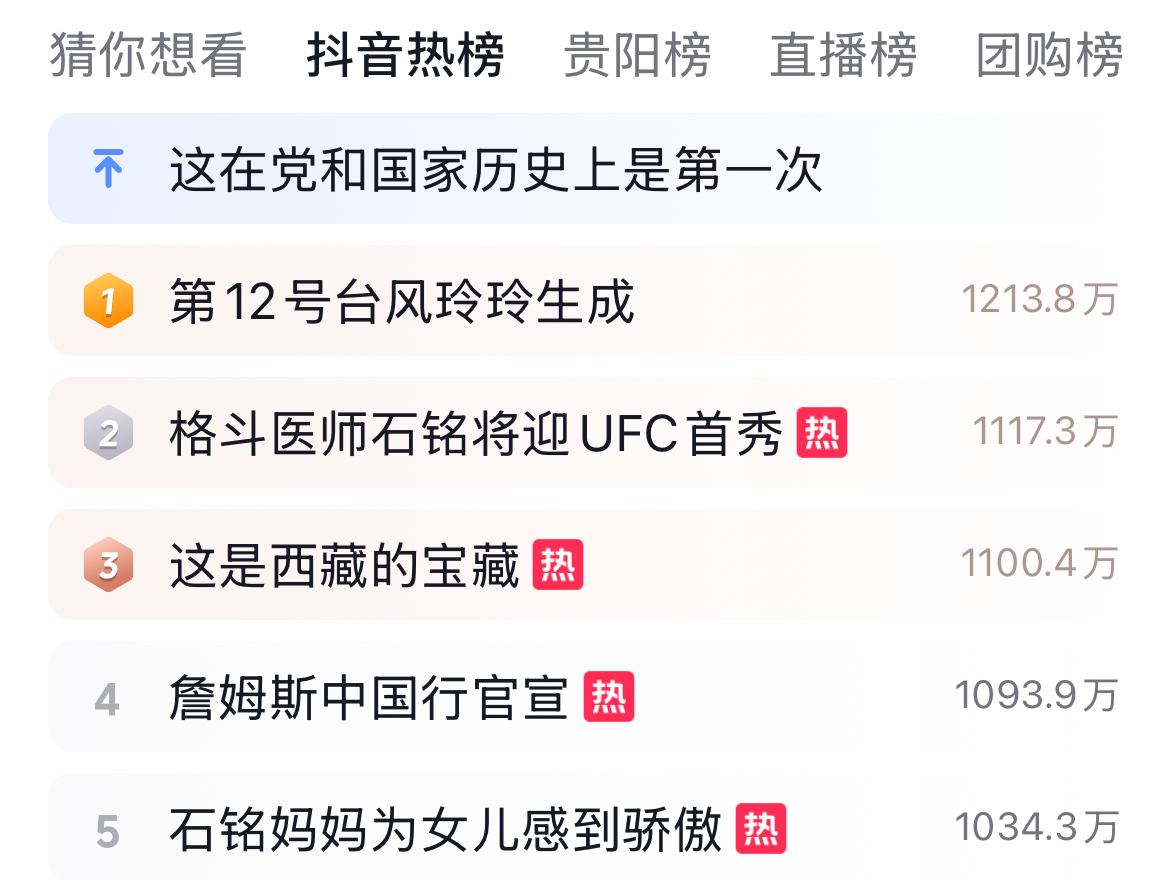1170x880 pixels.
Task: Open topic 格斗医师石铭将迎UFC首秀
Action: click(x=475, y=433)
